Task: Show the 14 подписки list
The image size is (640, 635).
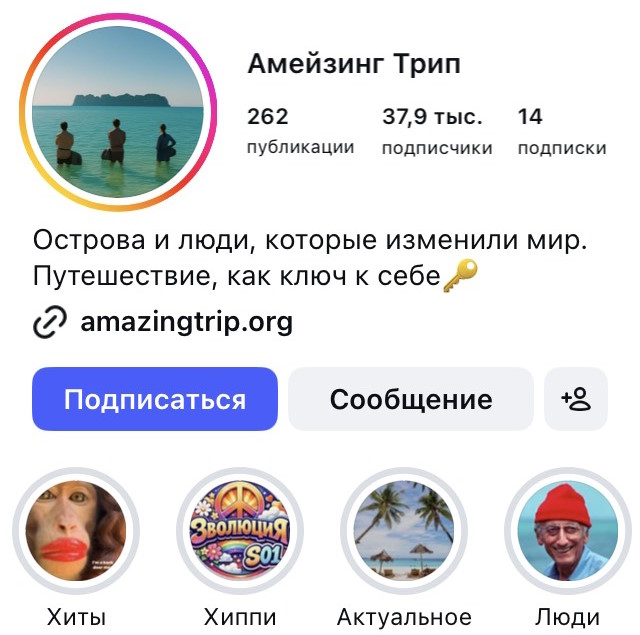Action: click(561, 131)
